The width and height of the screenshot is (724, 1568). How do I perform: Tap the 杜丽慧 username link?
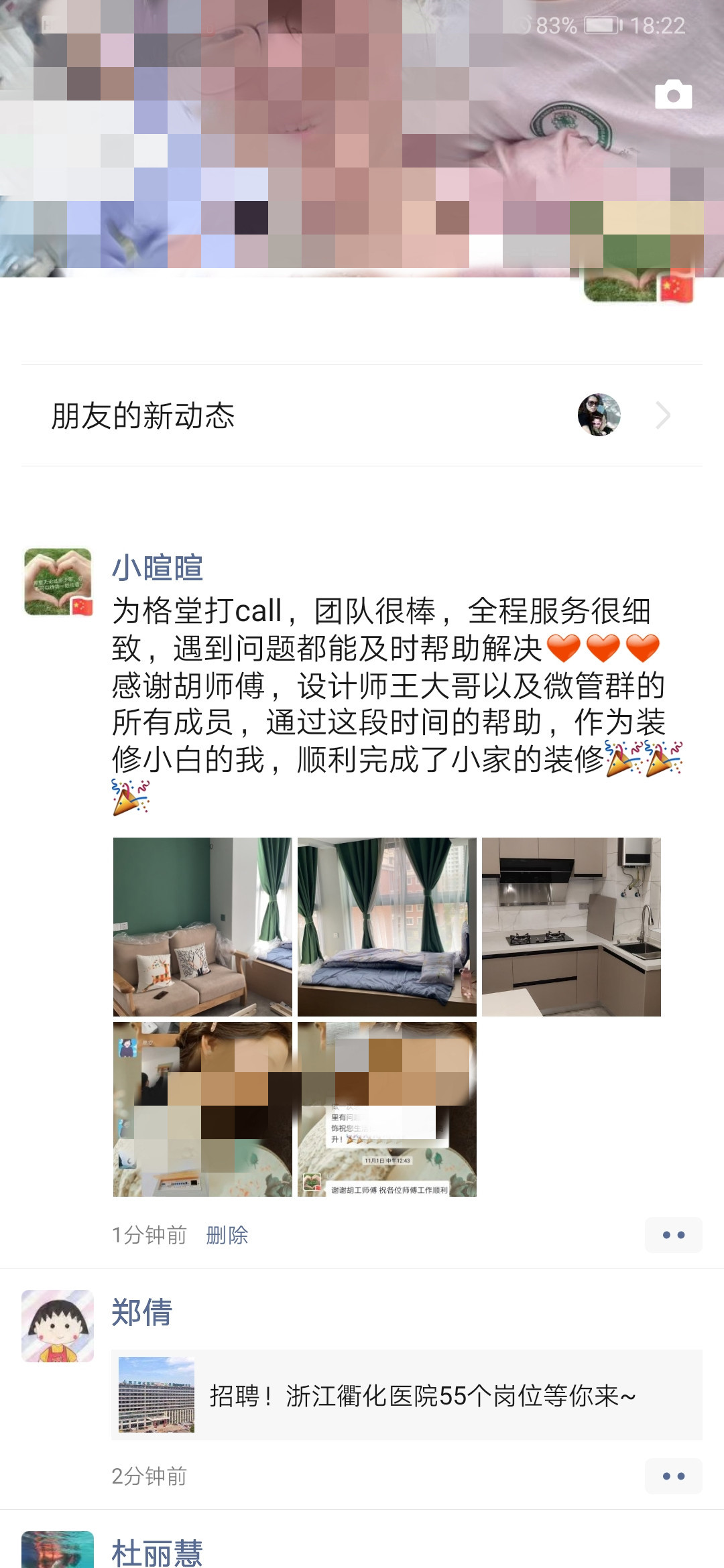pyautogui.click(x=158, y=1552)
